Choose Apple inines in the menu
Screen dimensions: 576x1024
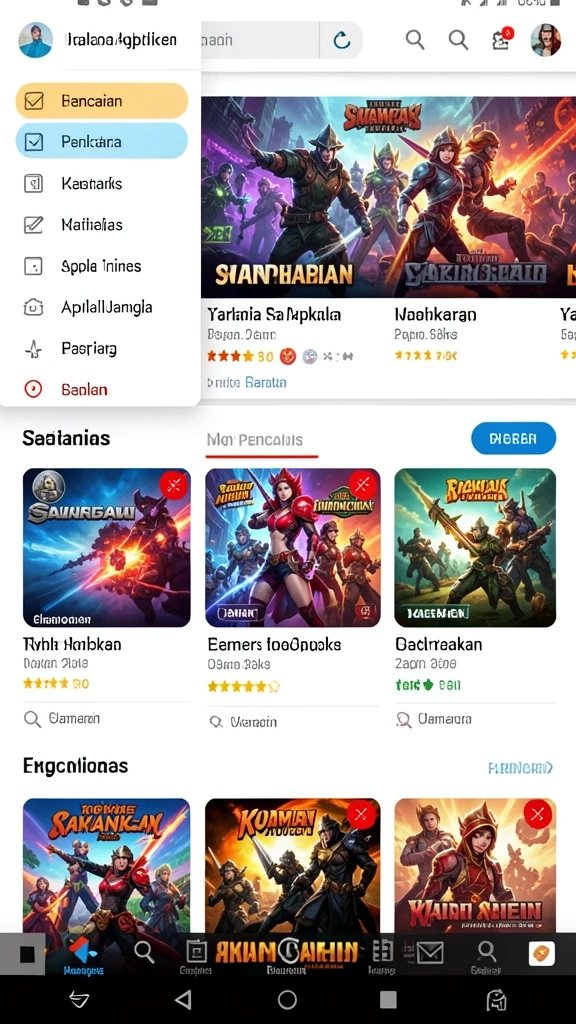click(x=101, y=266)
